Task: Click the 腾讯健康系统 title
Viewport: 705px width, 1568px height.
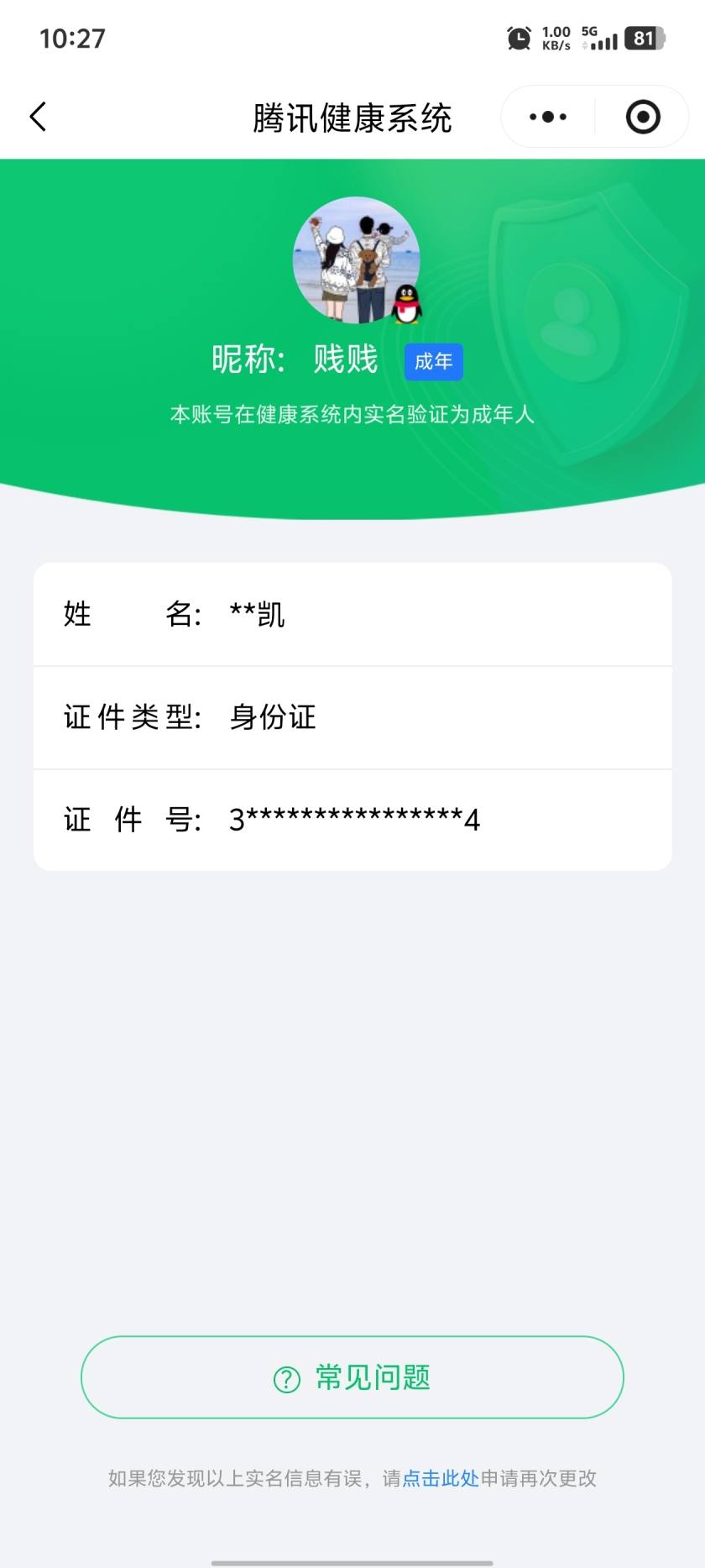Action: pos(352,117)
